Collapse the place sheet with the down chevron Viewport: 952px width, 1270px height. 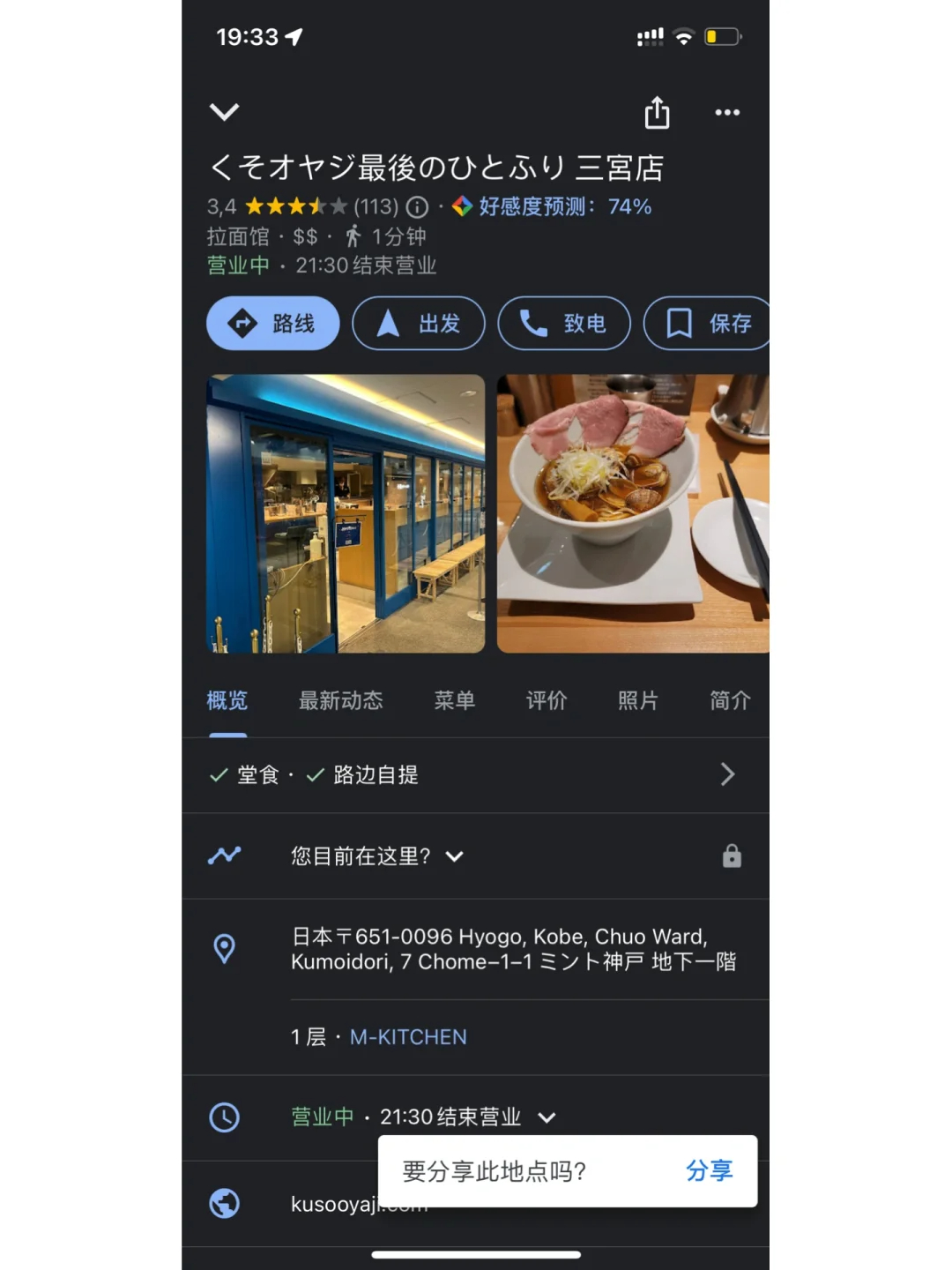[x=224, y=112]
